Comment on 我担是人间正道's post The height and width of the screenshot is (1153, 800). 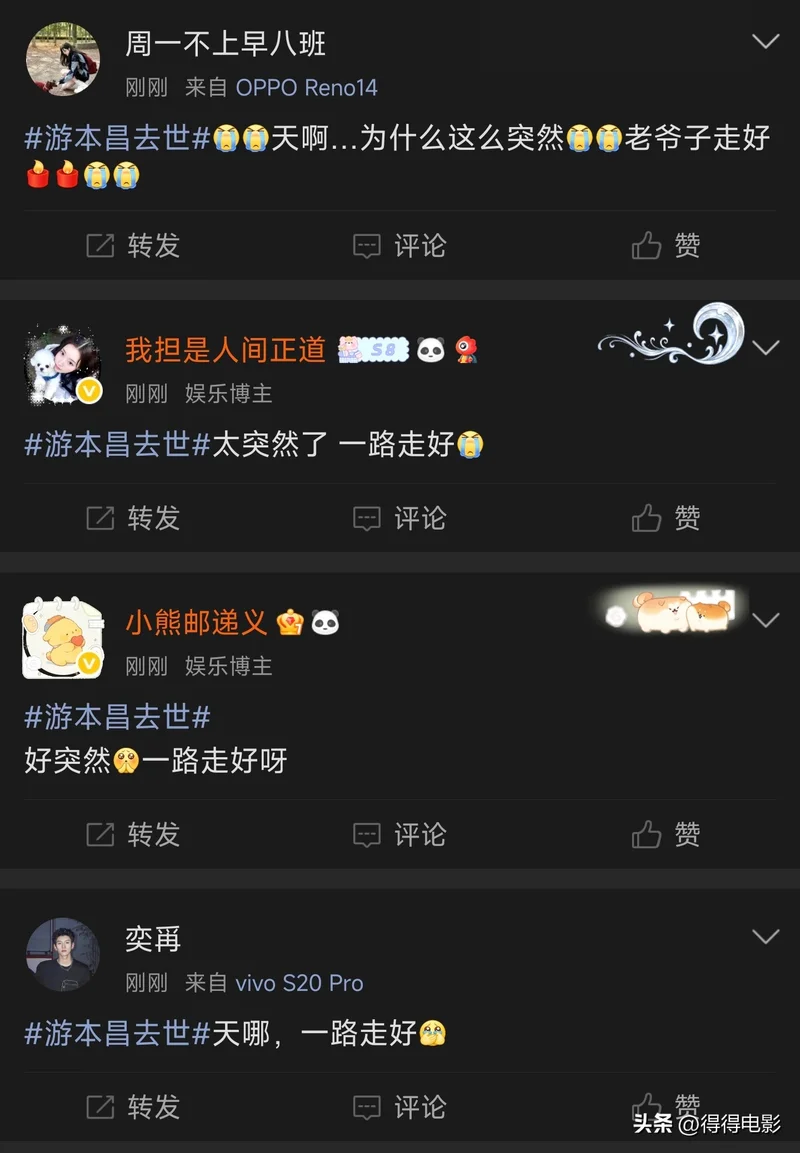tap(399, 518)
